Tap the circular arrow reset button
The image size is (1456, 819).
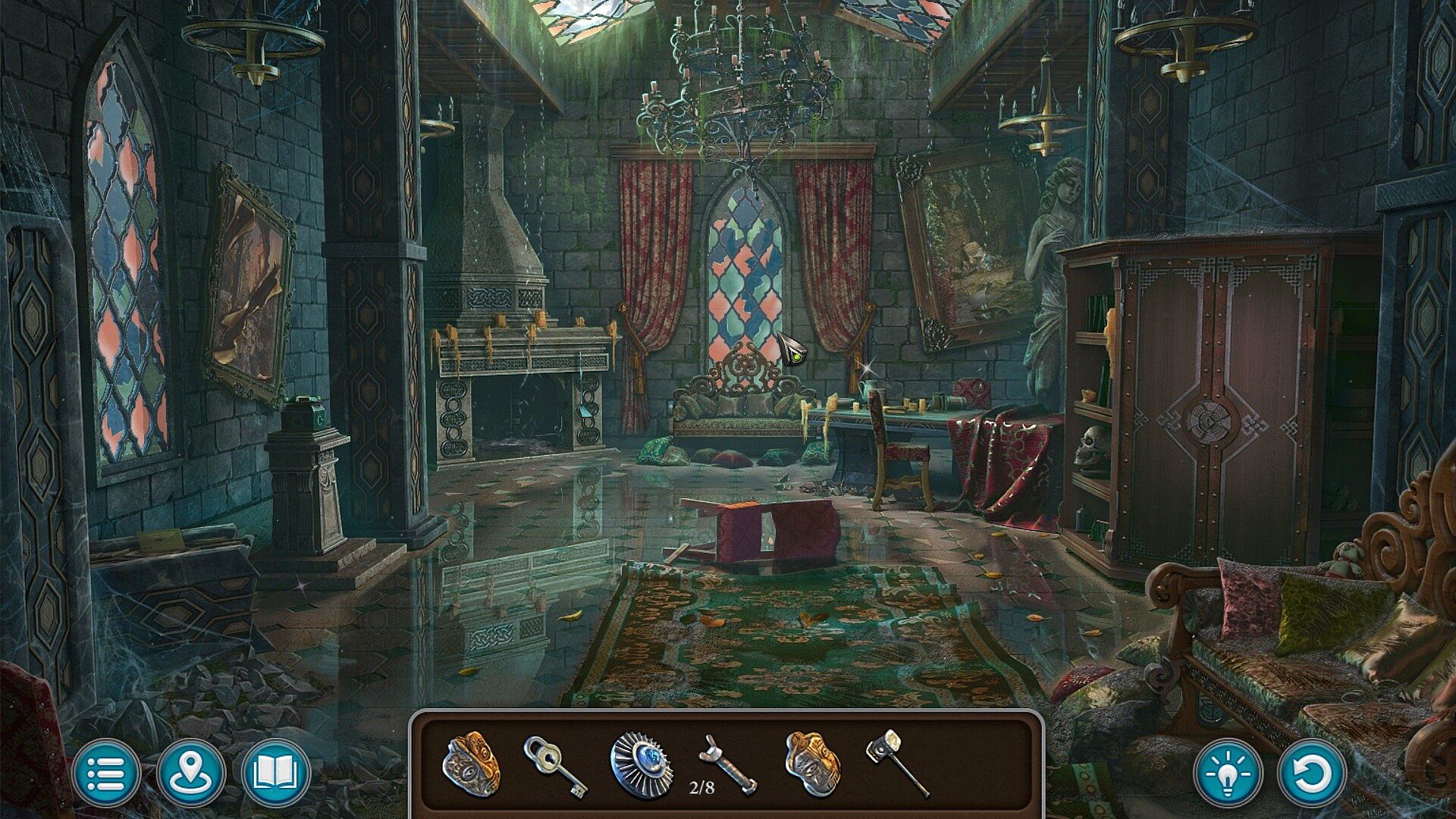pyautogui.click(x=1312, y=774)
